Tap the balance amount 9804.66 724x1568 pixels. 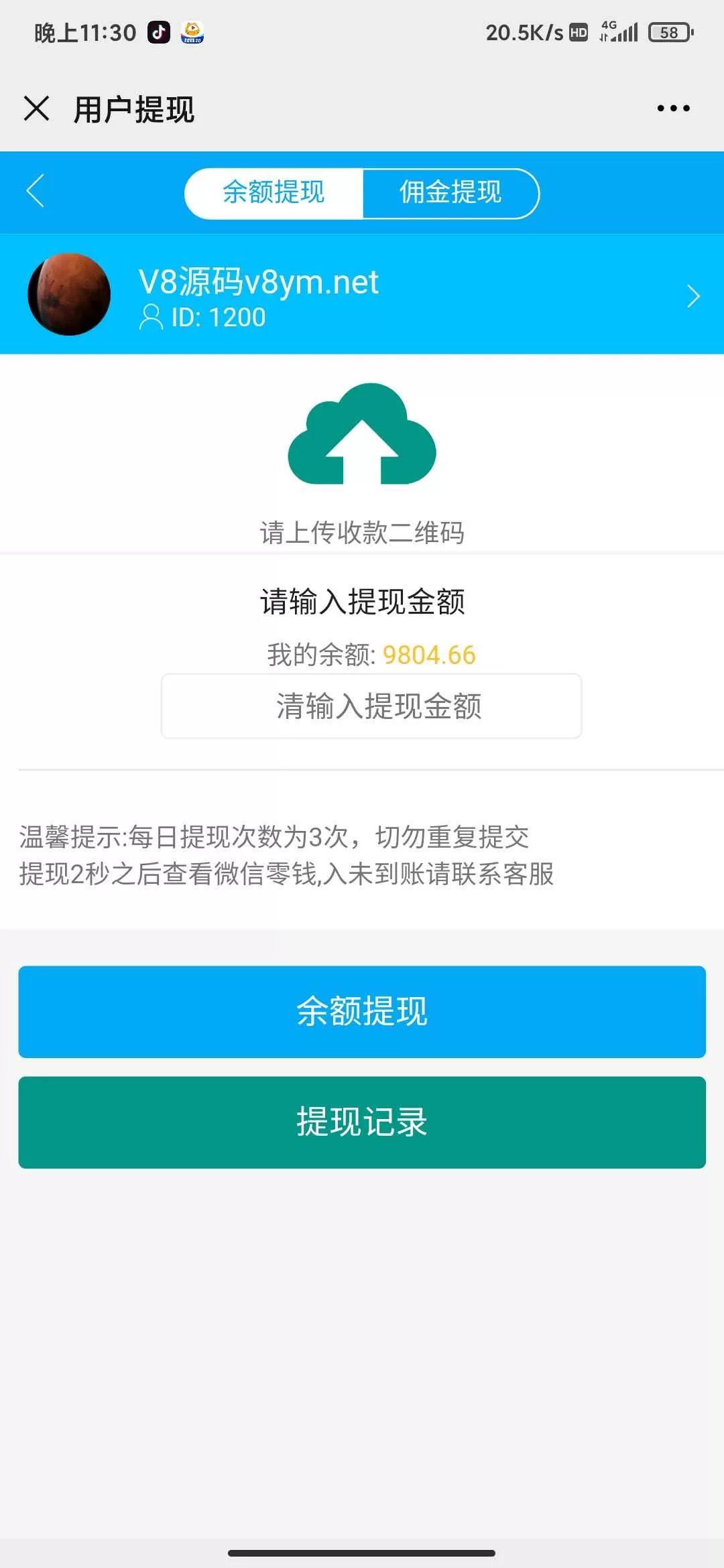click(x=430, y=656)
